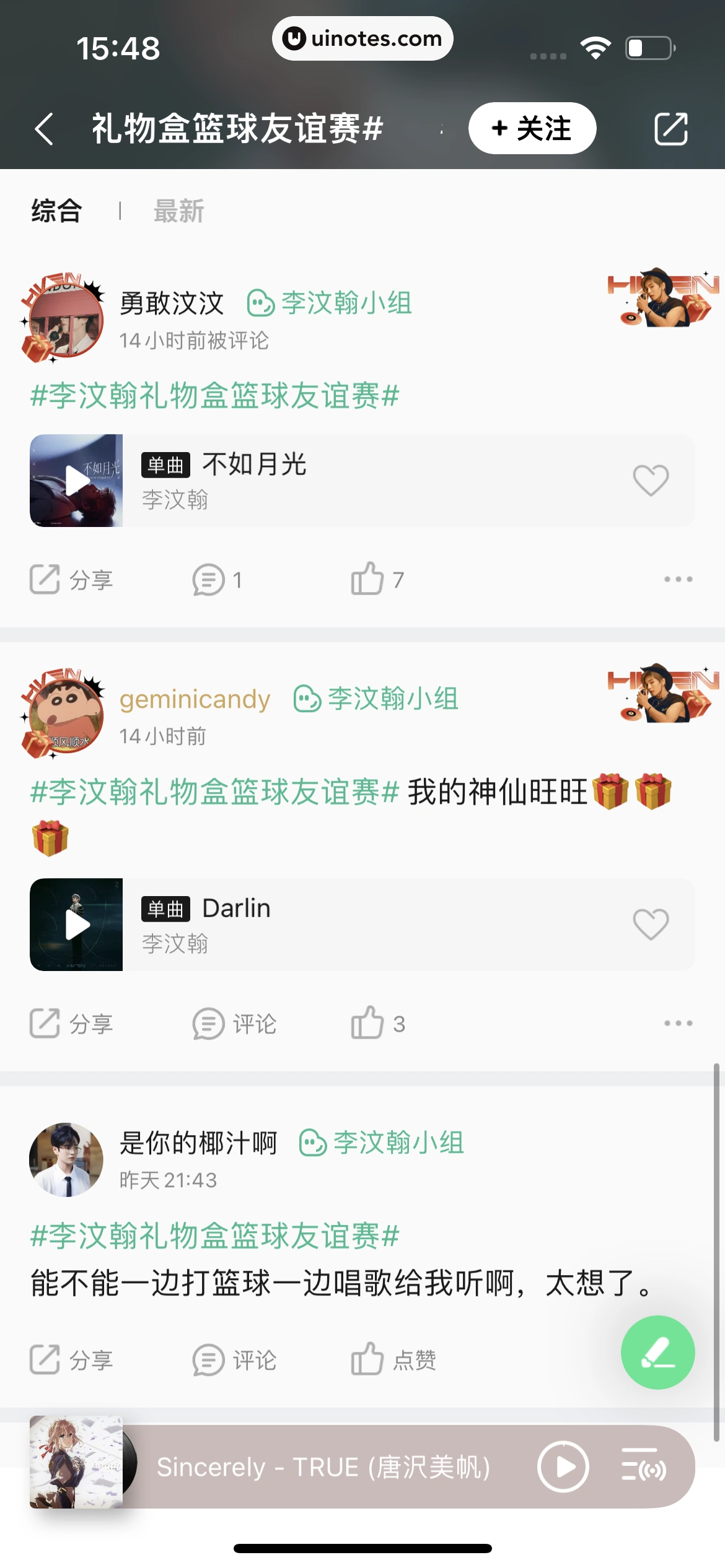This screenshot has height=1568, width=725.
Task: Open the playlist queue in the mini player
Action: click(643, 1467)
